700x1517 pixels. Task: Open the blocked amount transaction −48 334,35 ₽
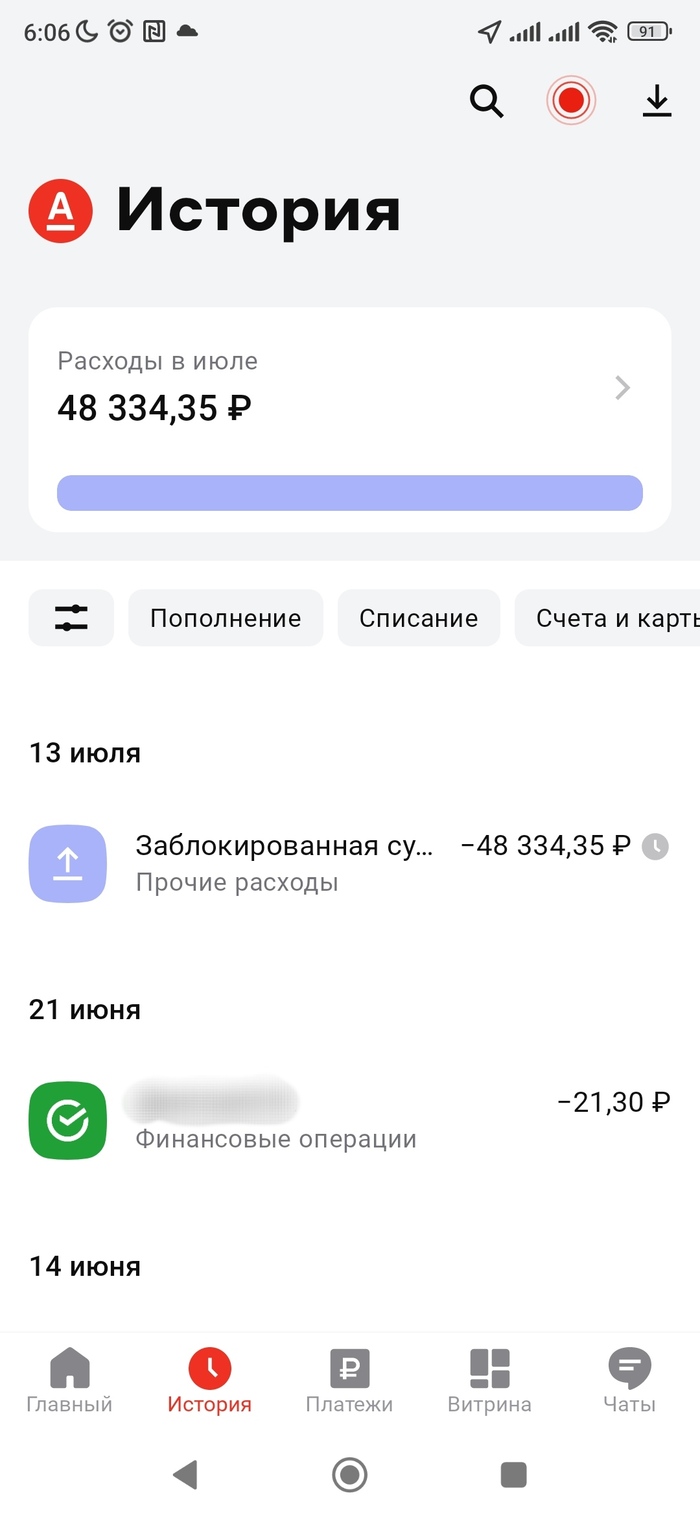[x=349, y=863]
